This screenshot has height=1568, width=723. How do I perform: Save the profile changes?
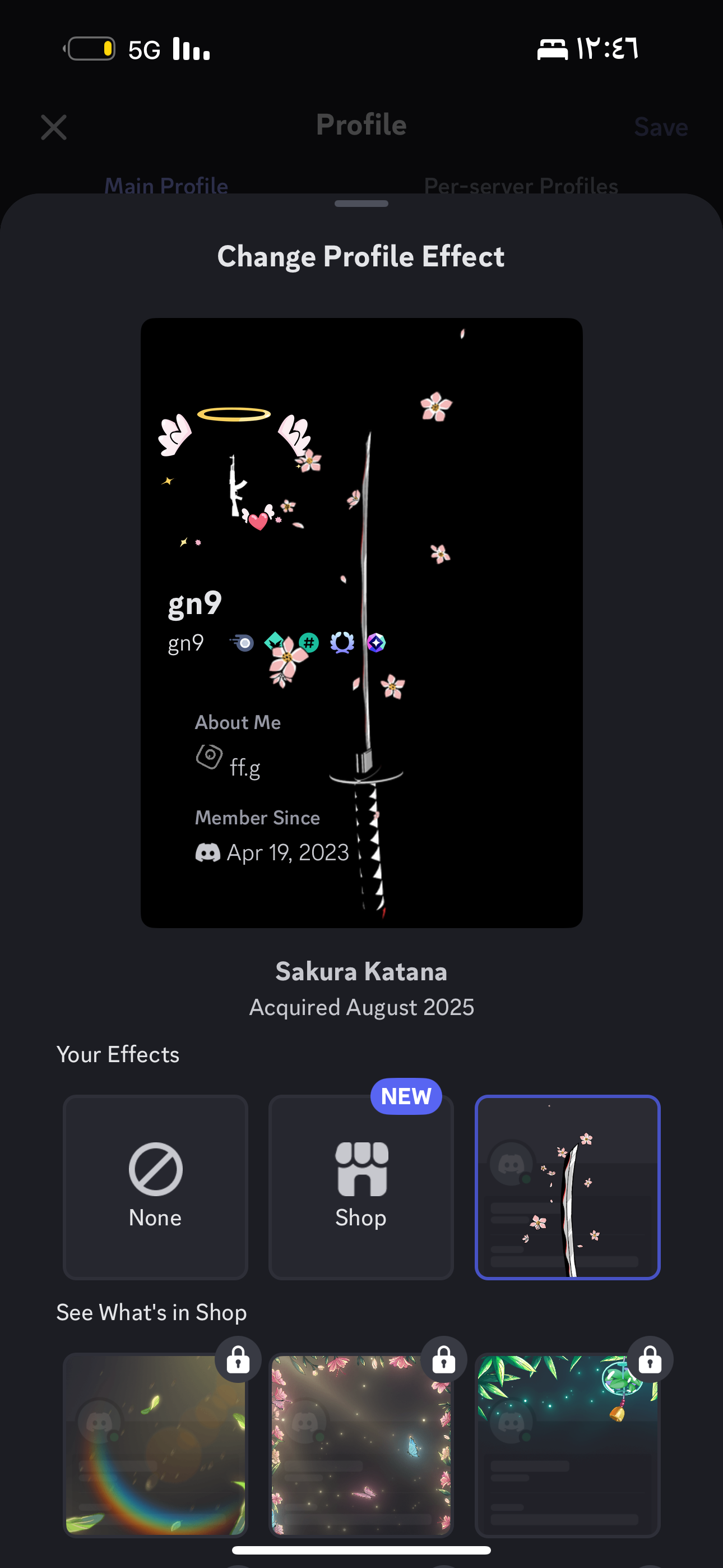pos(661,127)
